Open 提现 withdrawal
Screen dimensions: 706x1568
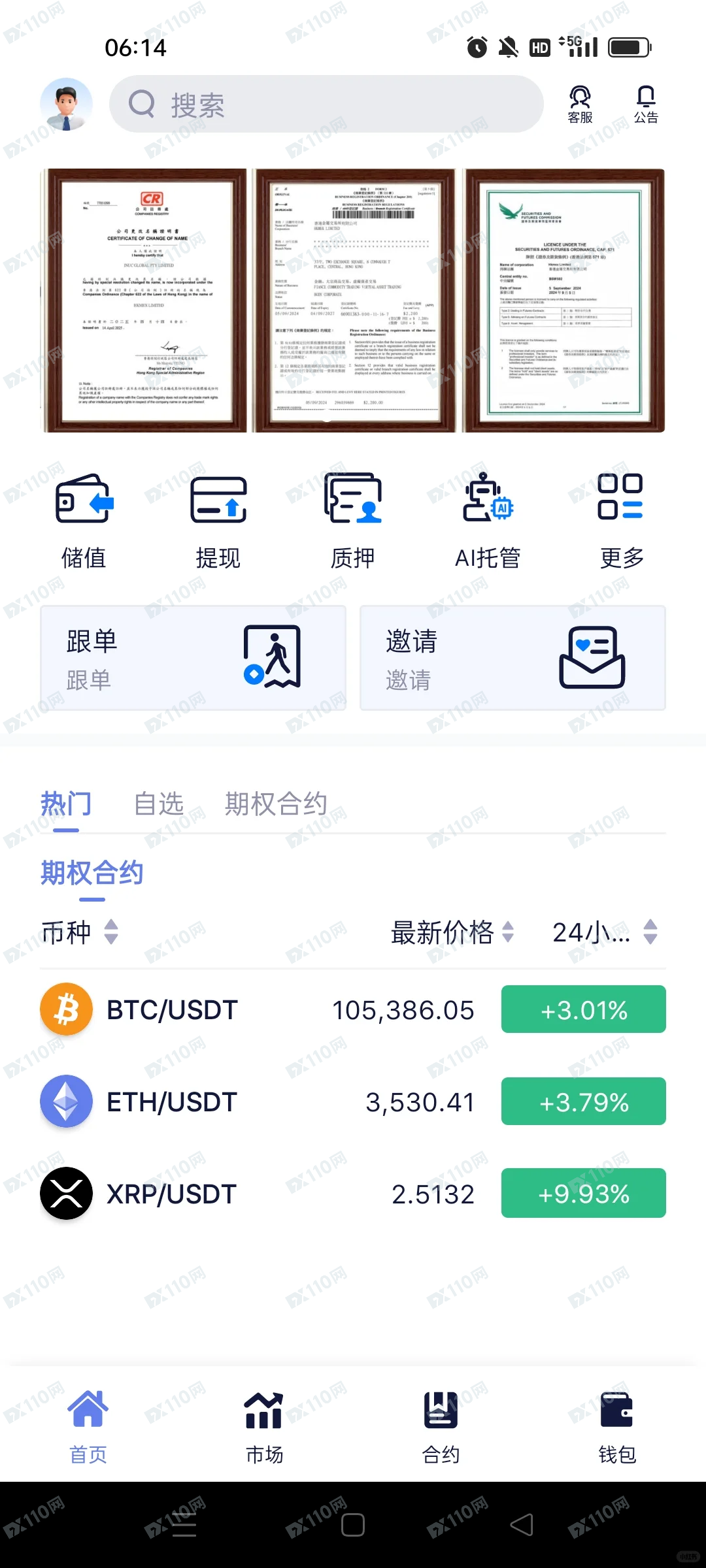[218, 521]
